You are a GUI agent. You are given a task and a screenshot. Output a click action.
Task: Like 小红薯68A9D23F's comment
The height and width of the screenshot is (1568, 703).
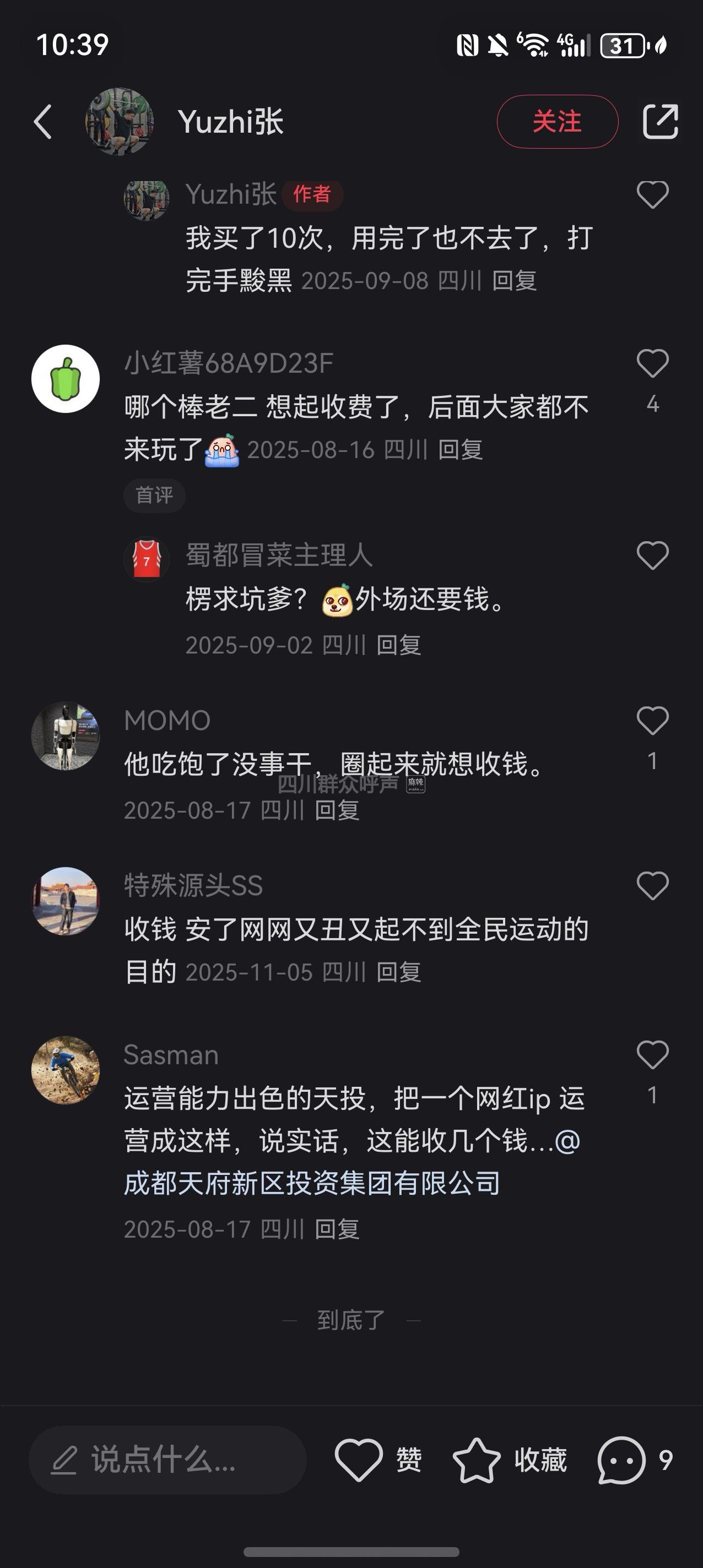tap(652, 363)
